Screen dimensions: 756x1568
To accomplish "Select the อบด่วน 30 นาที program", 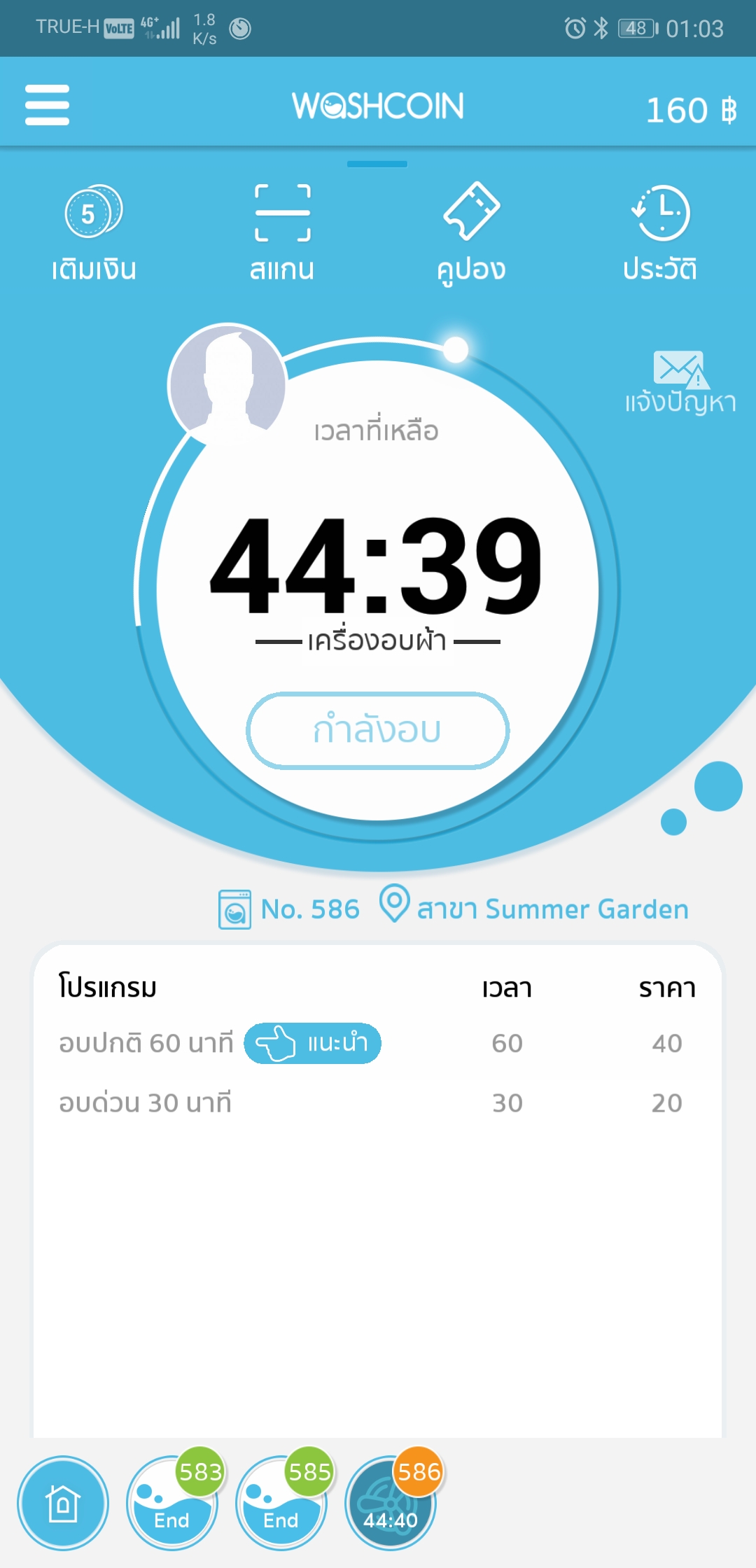I will click(x=377, y=1102).
